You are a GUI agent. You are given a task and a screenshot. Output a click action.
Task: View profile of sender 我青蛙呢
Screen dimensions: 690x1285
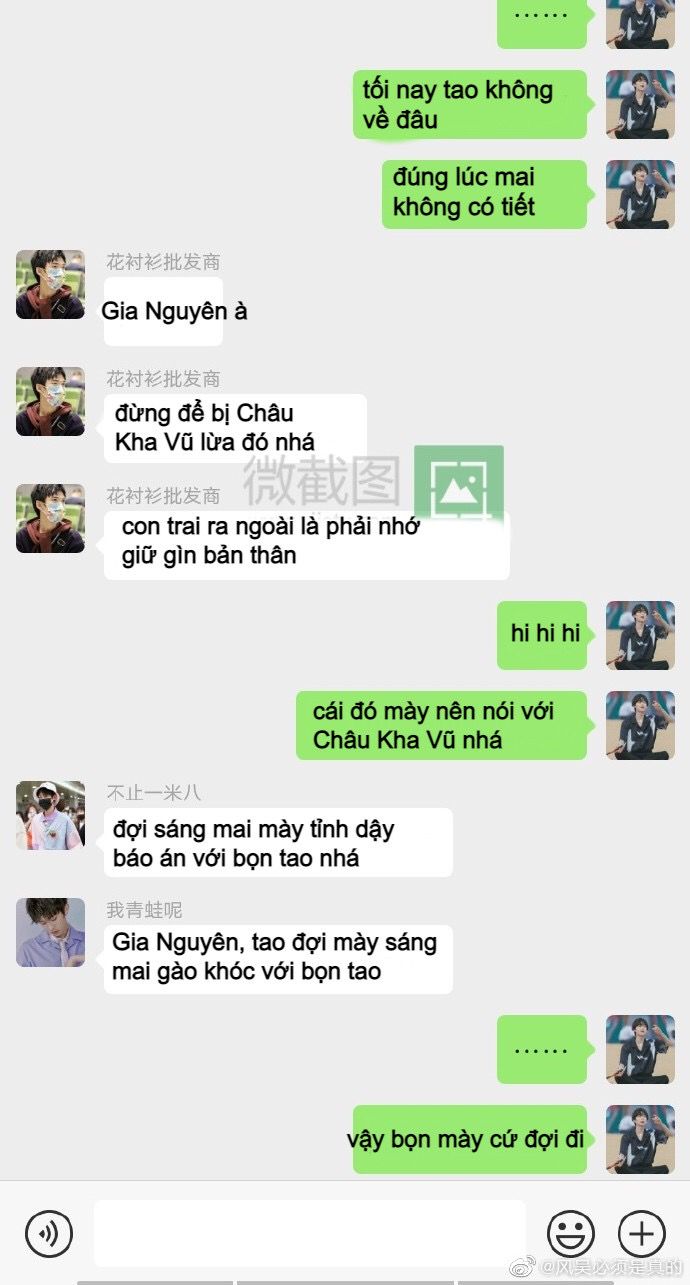pos(50,932)
